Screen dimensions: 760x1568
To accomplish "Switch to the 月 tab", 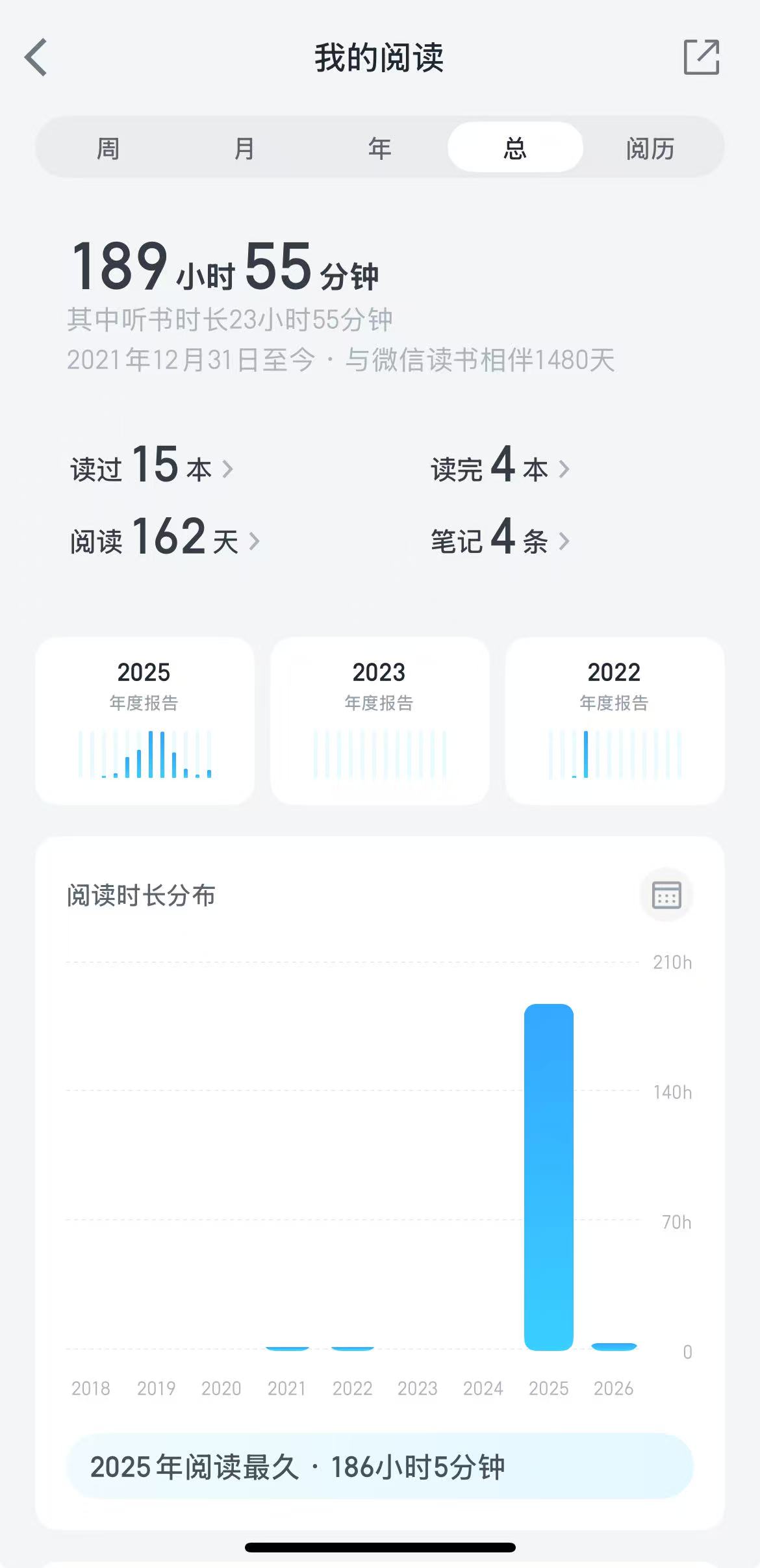I will tap(244, 148).
